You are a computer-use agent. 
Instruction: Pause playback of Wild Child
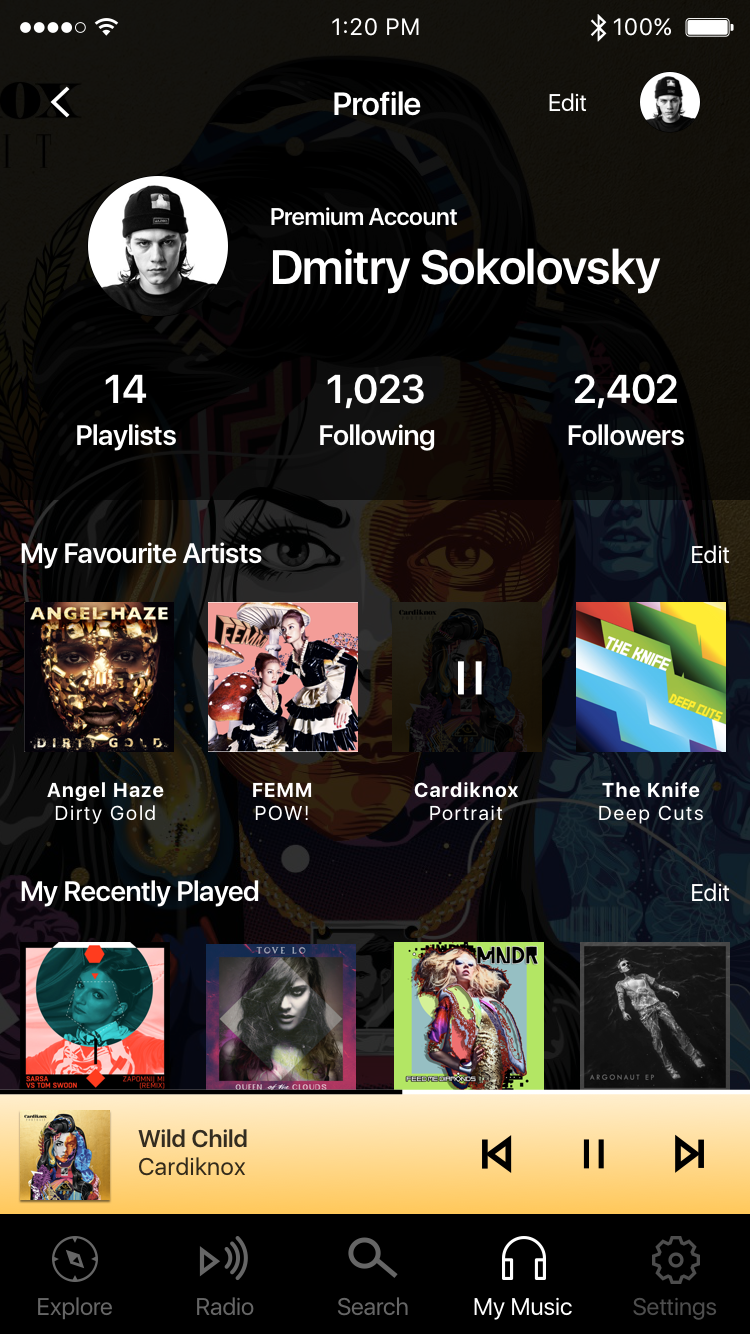[593, 1153]
